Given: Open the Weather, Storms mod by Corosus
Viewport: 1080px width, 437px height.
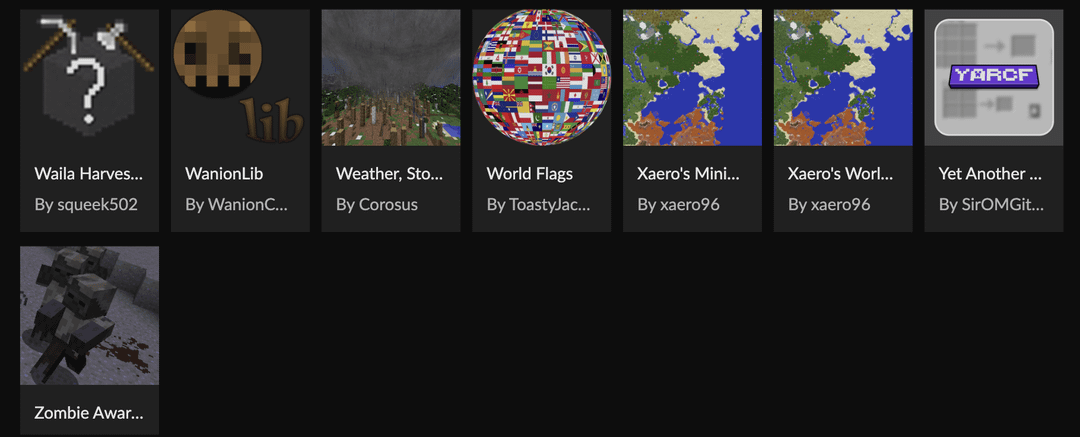Looking at the screenshot, I should [391, 120].
